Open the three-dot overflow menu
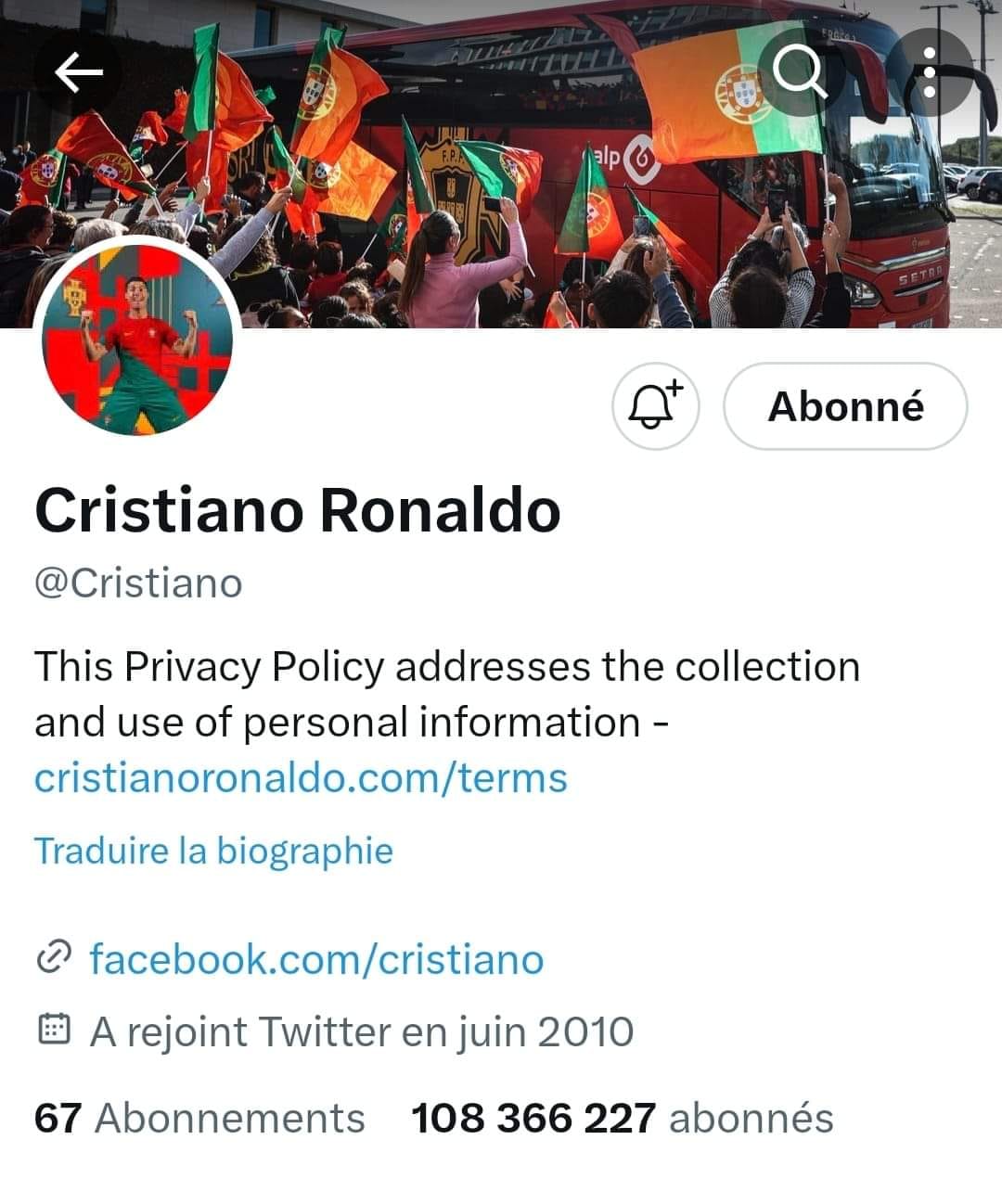 pos(929,72)
